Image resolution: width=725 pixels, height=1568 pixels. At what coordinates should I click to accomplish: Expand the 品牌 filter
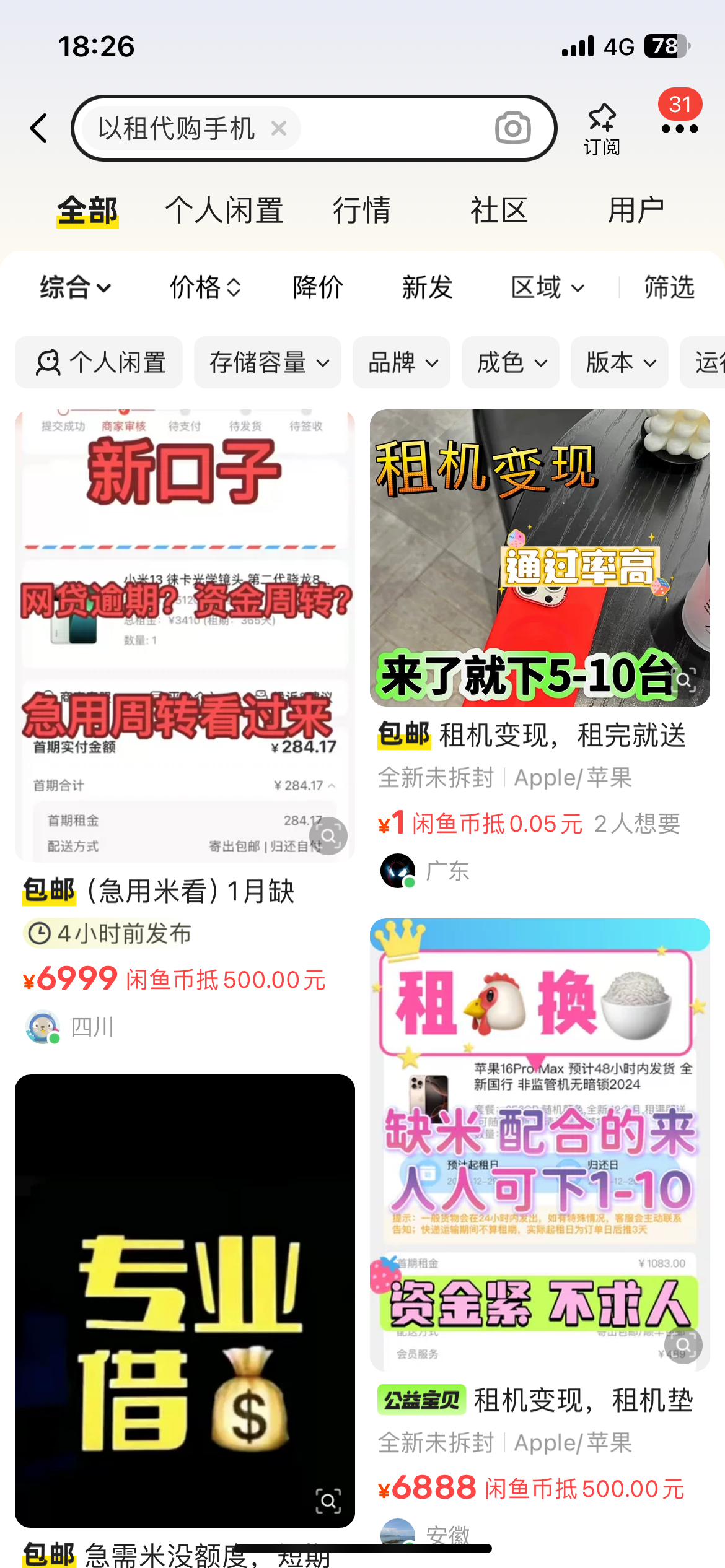[x=402, y=362]
